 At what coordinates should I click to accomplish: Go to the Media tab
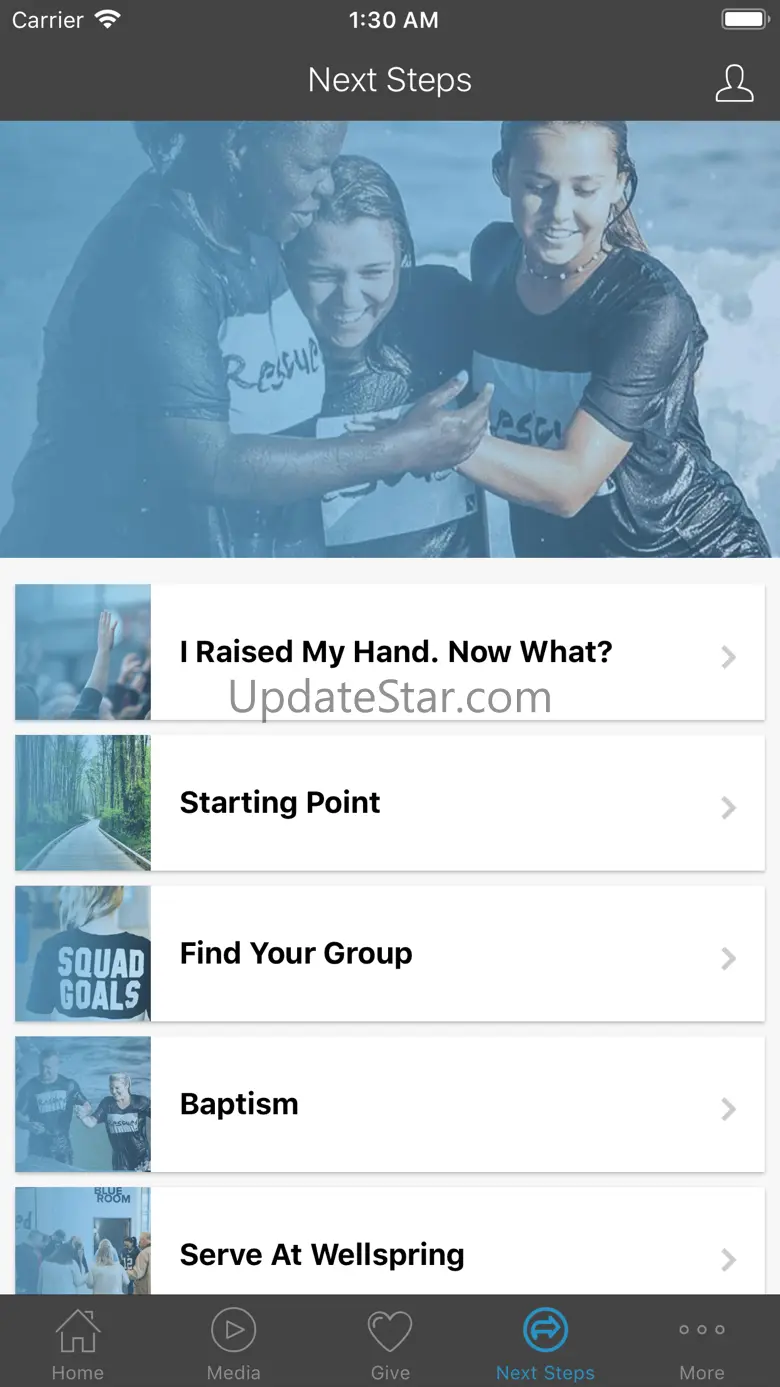pyautogui.click(x=234, y=1343)
